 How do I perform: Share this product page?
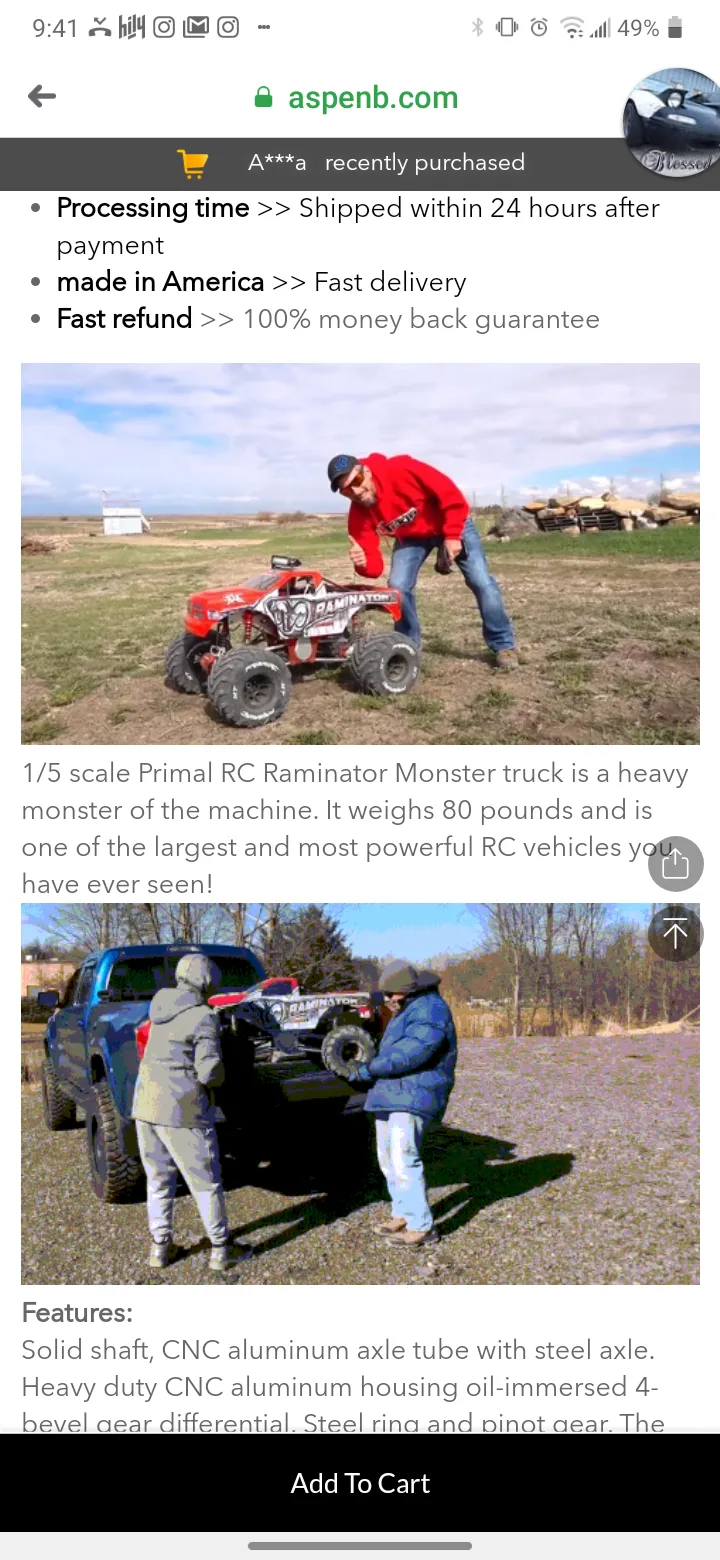point(675,864)
